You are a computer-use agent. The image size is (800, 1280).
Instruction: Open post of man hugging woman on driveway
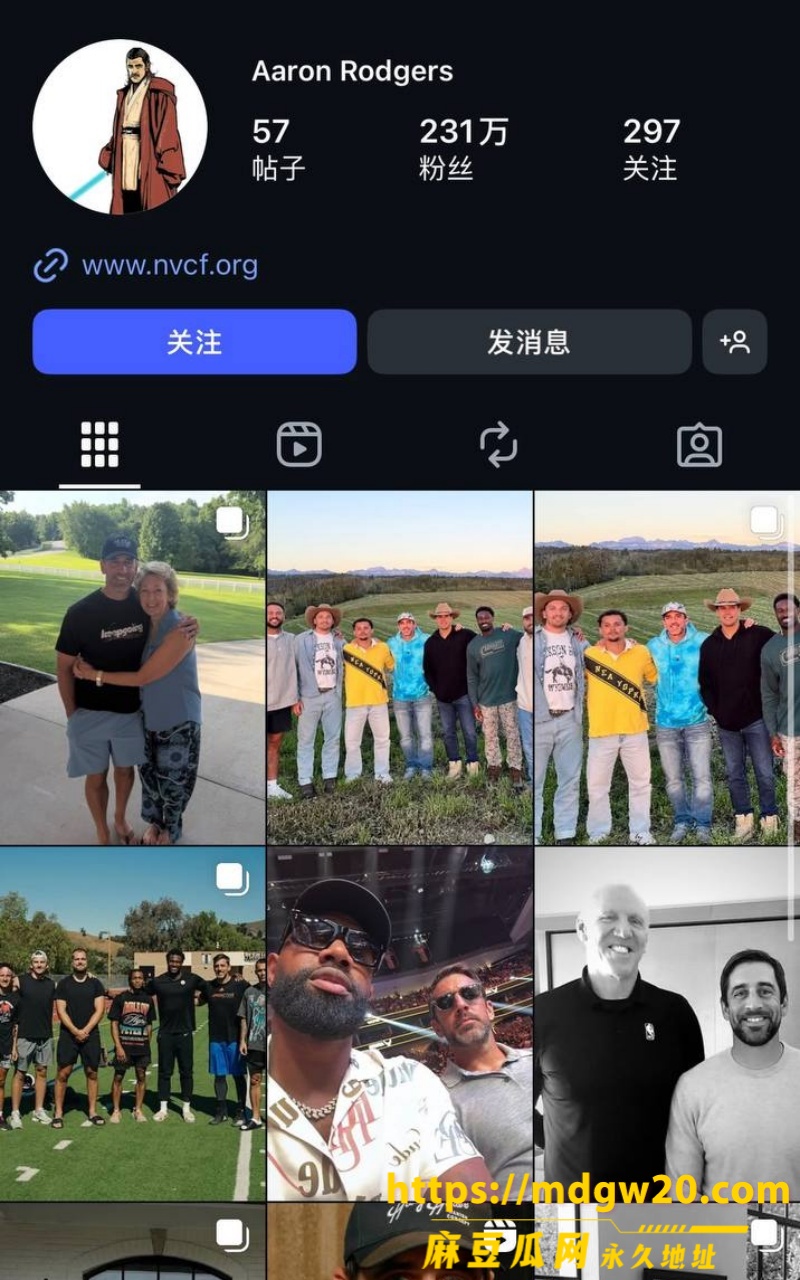132,667
